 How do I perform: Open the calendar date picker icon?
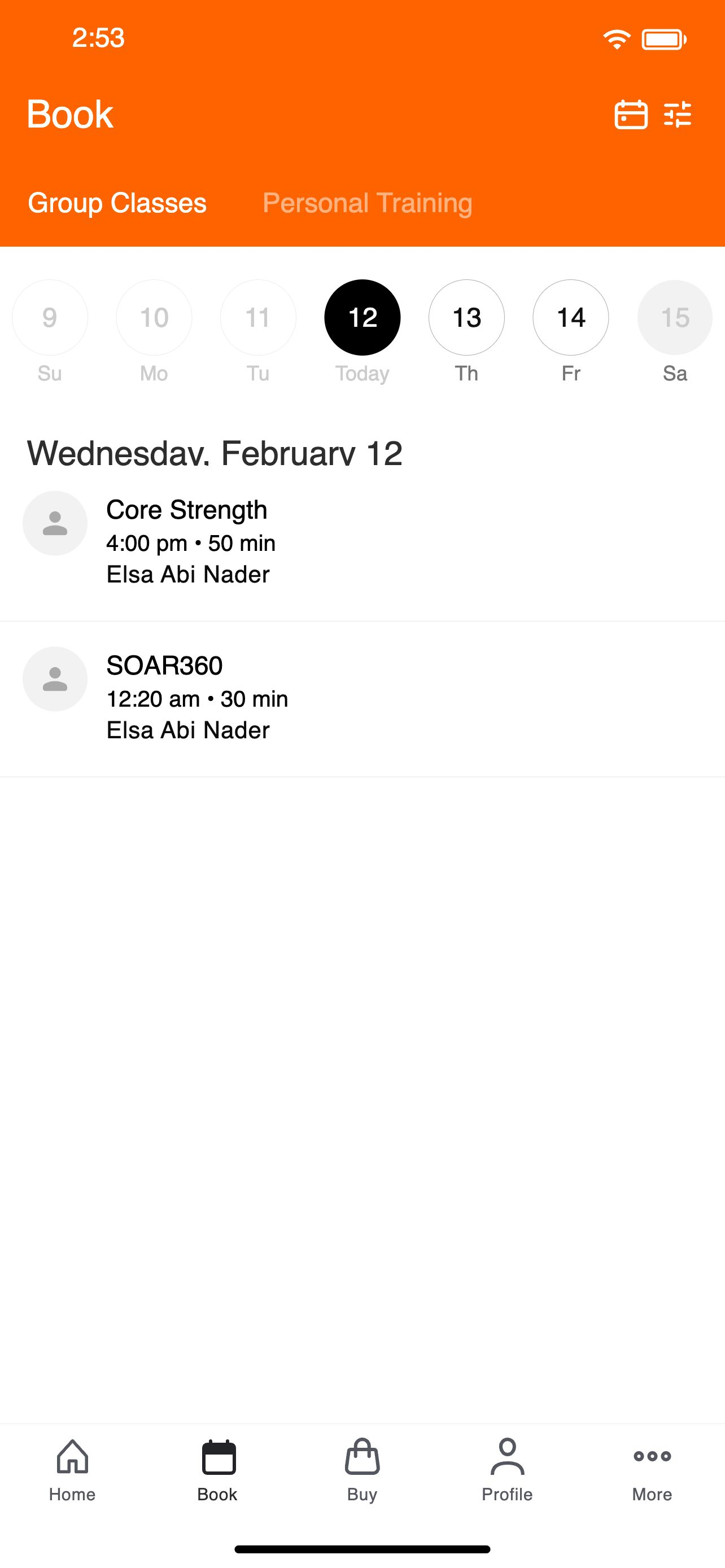tap(631, 115)
